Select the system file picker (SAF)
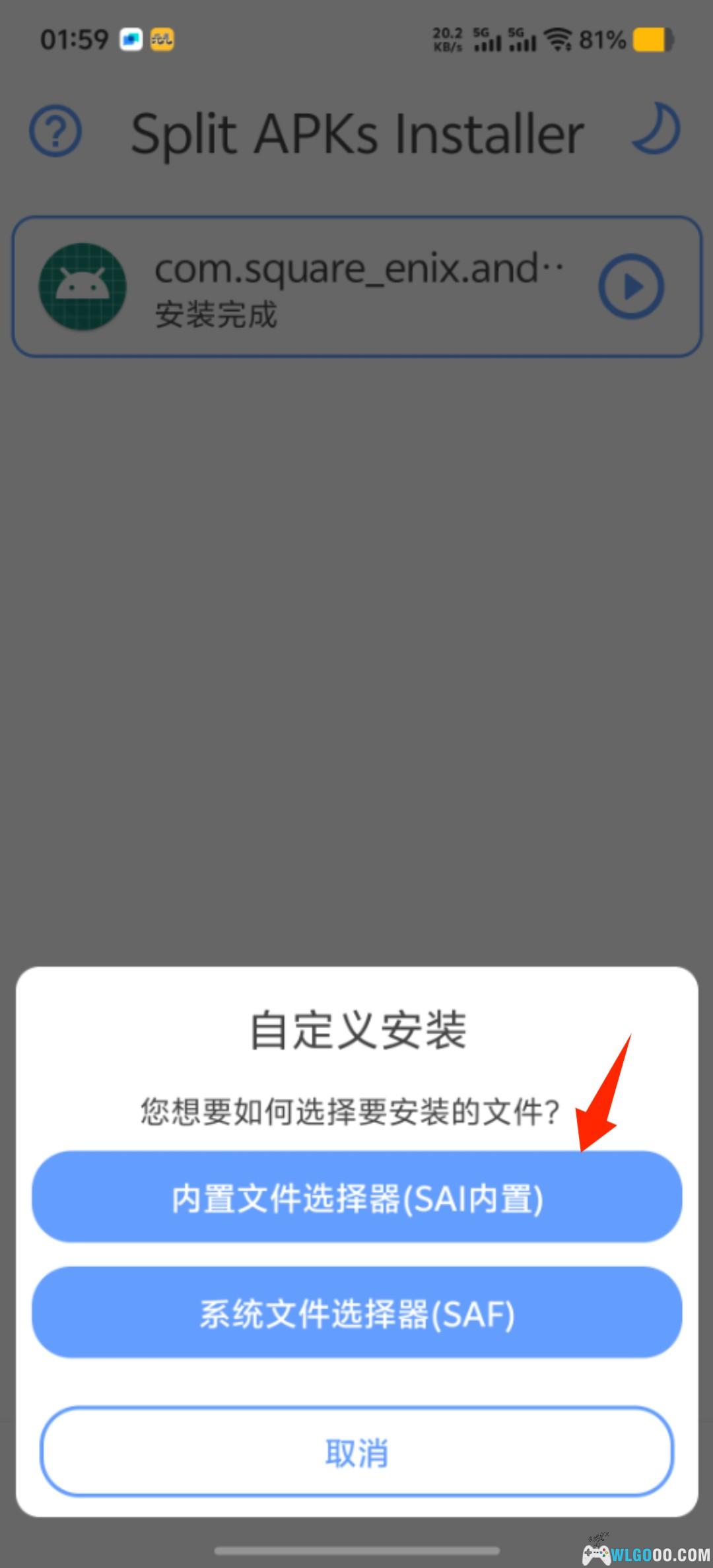This screenshot has height=1568, width=713. coord(356,1313)
